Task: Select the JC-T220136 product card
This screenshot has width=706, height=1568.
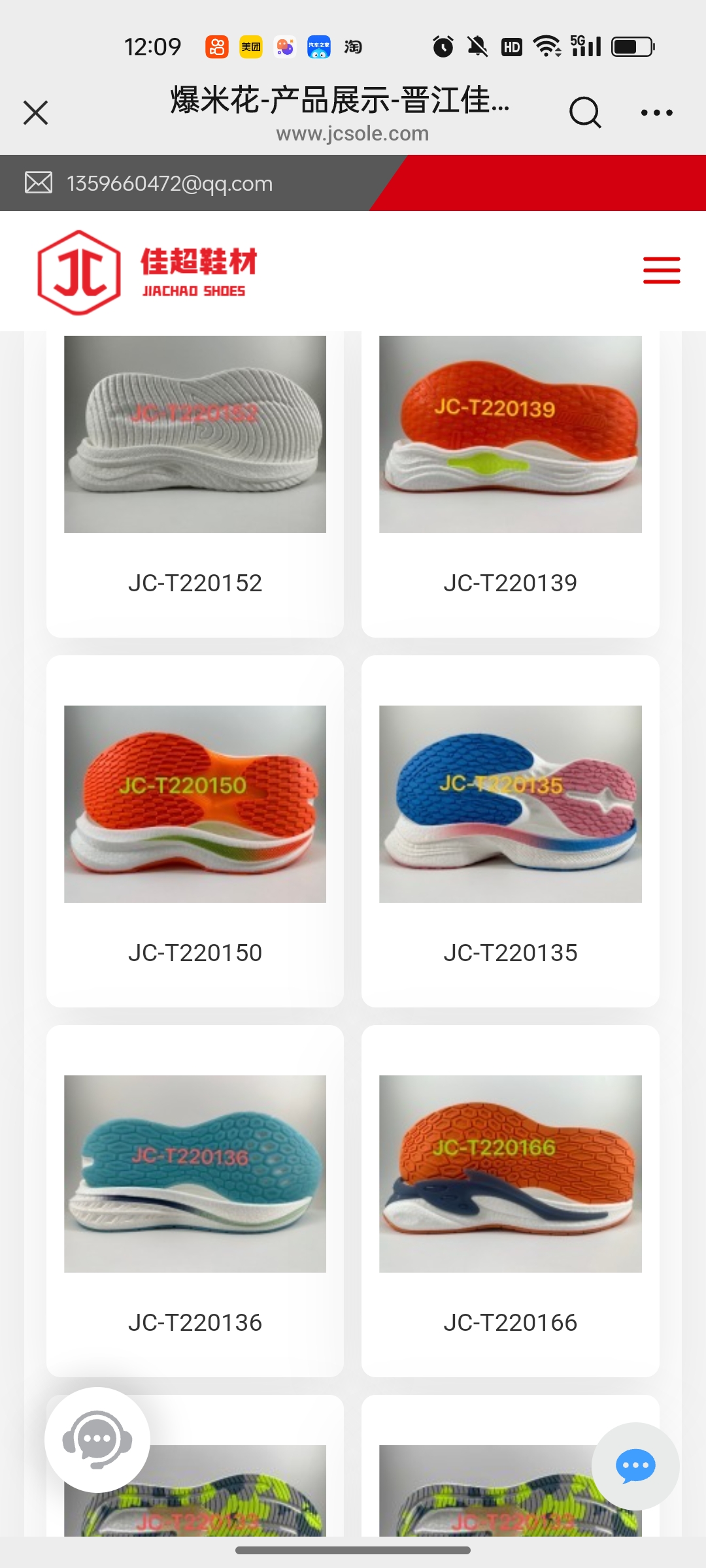Action: coord(195,1200)
